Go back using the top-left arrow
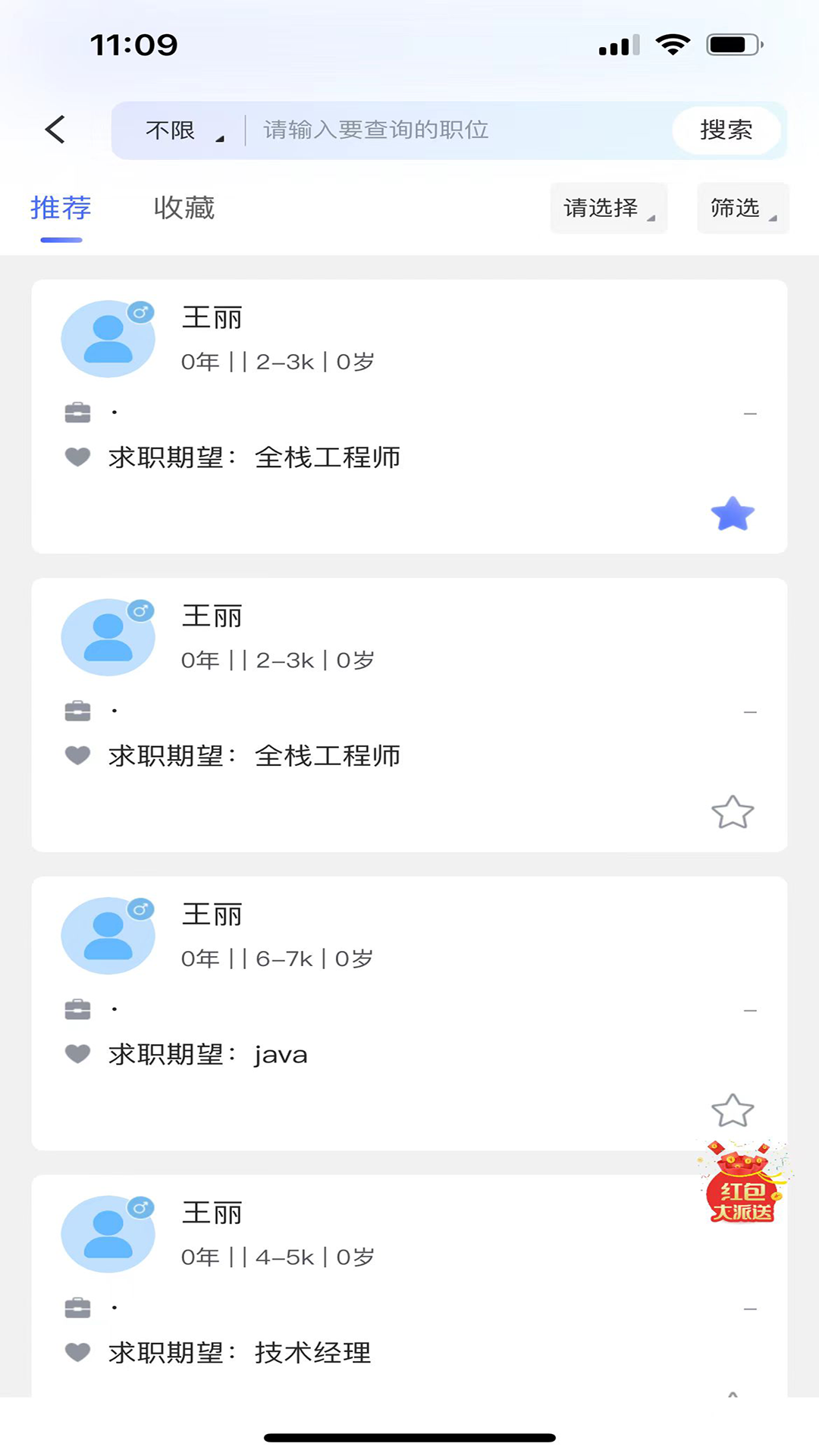The height and width of the screenshot is (1456, 819). pyautogui.click(x=55, y=130)
